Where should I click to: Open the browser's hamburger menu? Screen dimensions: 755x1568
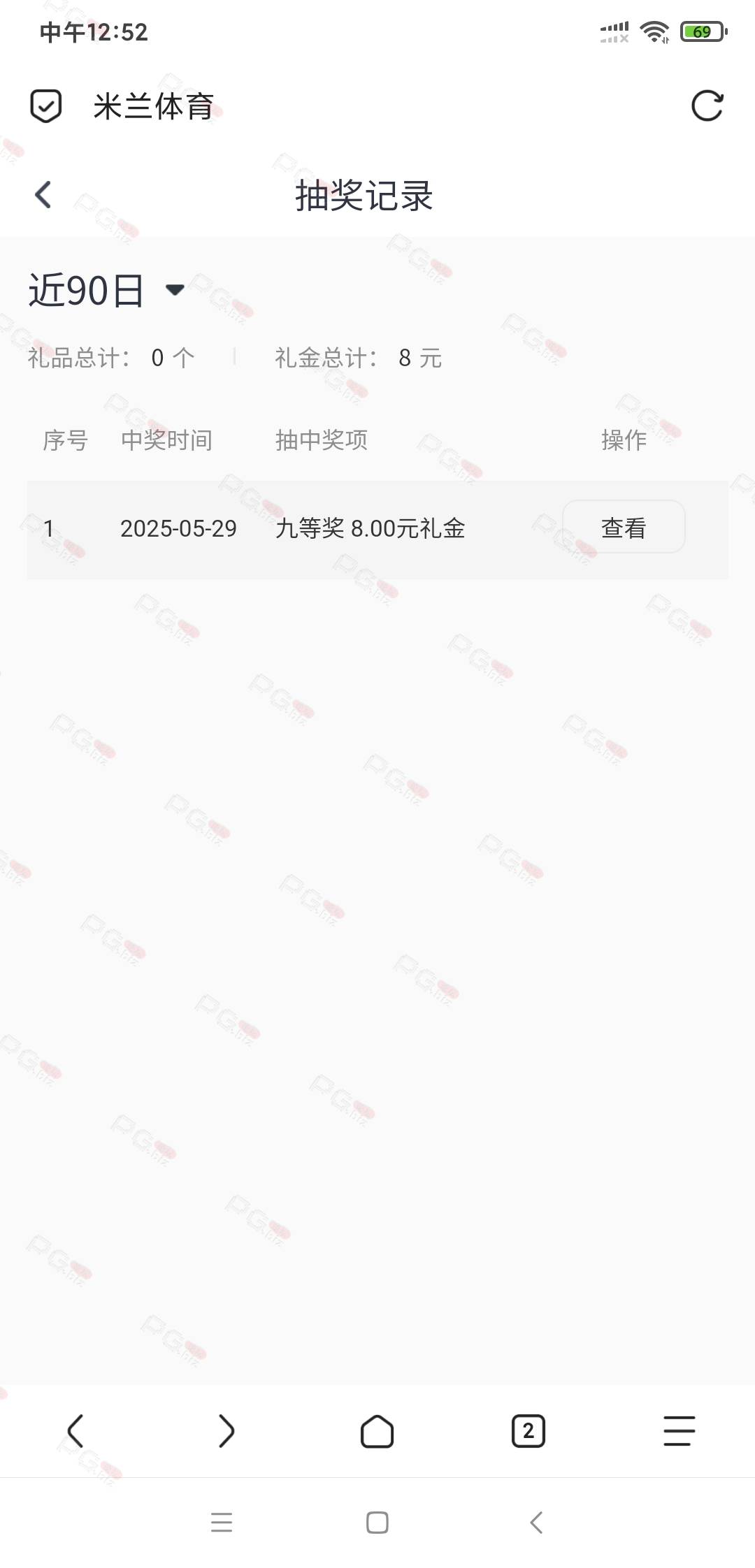click(x=679, y=1431)
